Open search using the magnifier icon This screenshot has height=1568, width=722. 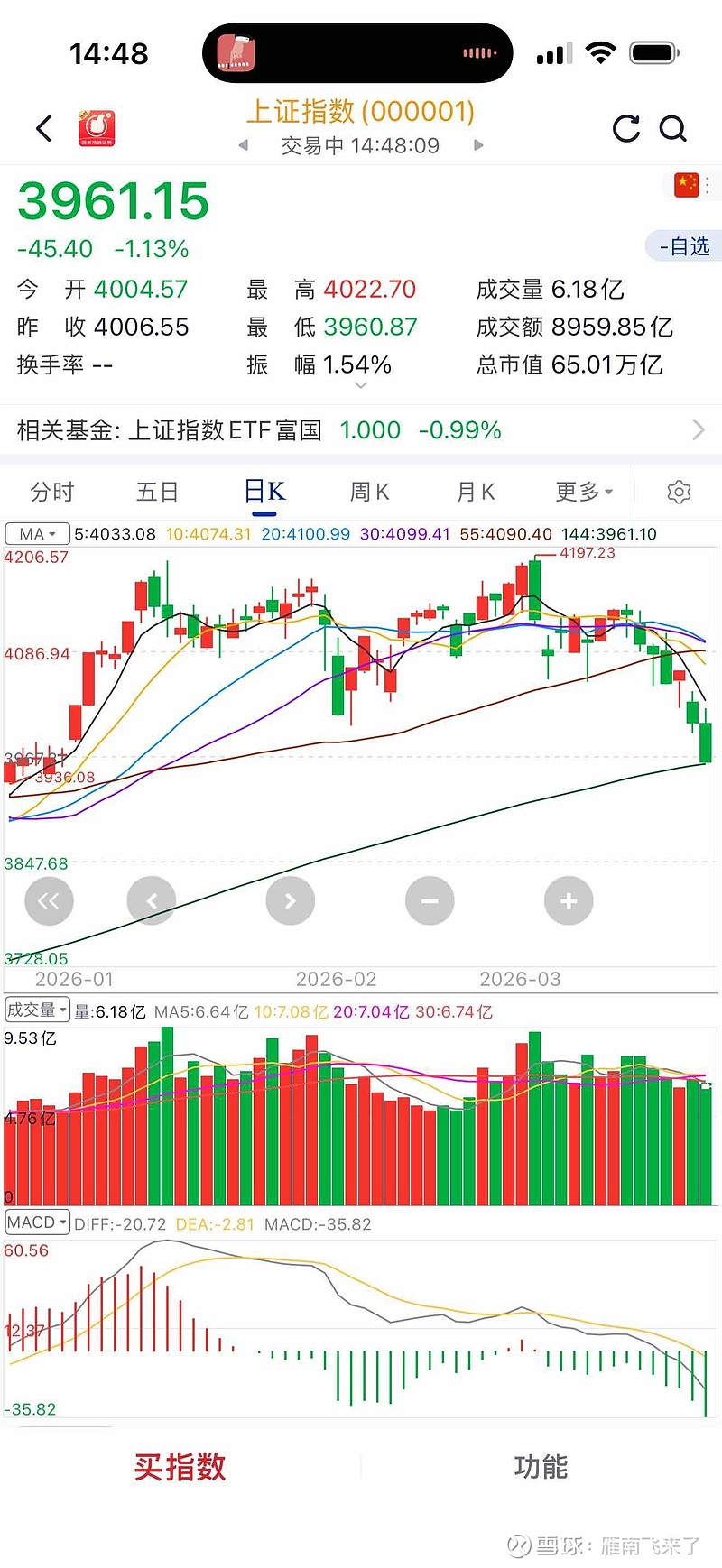(674, 129)
